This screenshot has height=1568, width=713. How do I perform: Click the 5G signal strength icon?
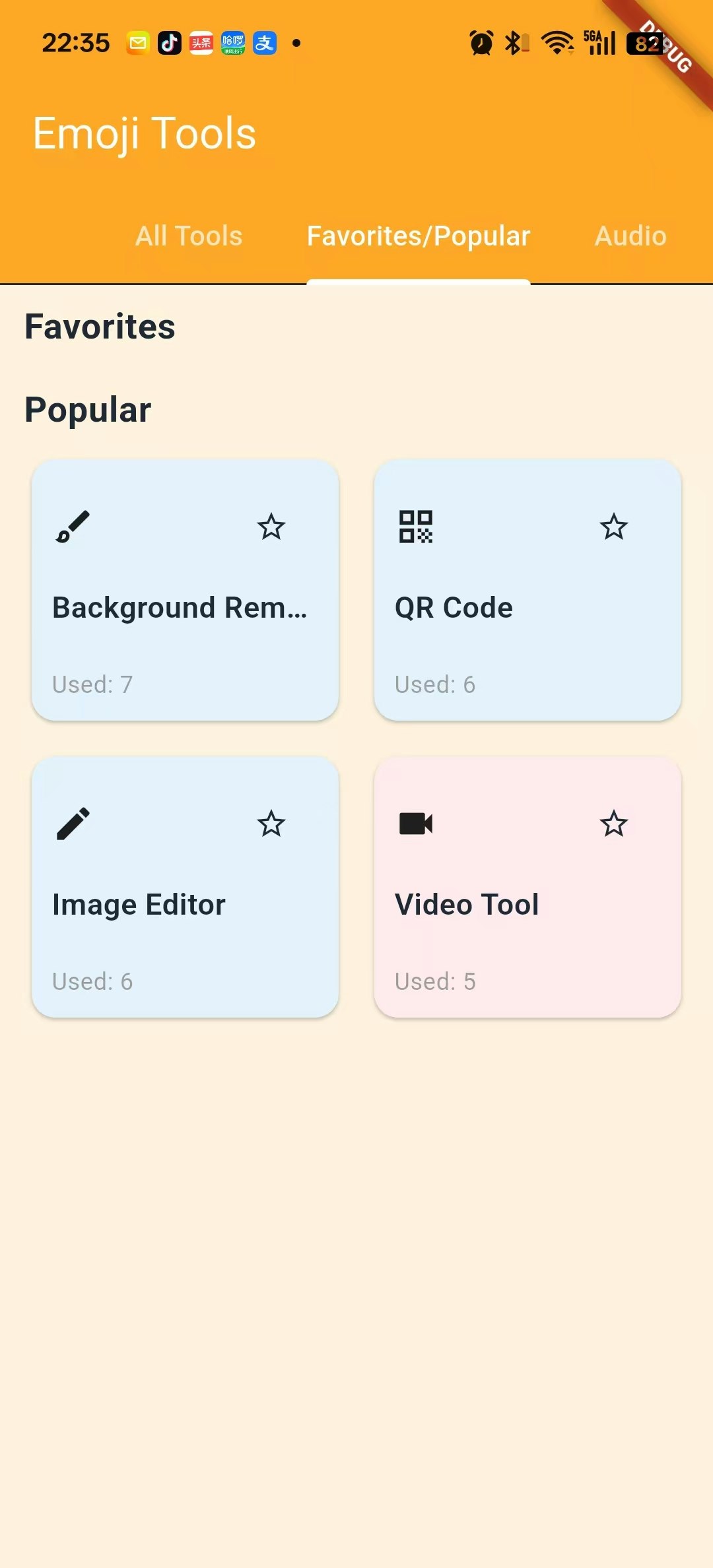[599, 42]
